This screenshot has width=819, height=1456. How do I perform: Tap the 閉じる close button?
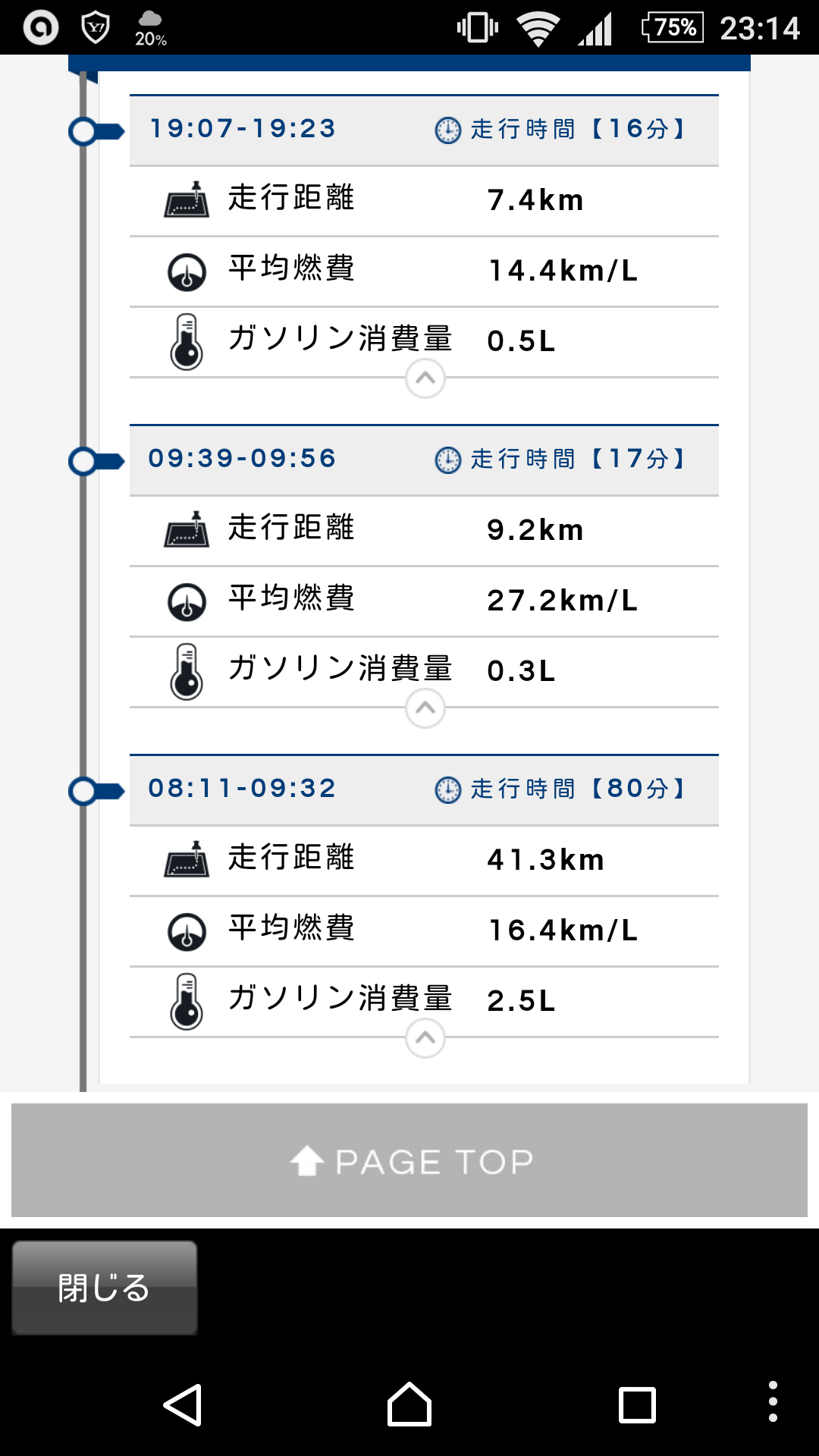105,1288
